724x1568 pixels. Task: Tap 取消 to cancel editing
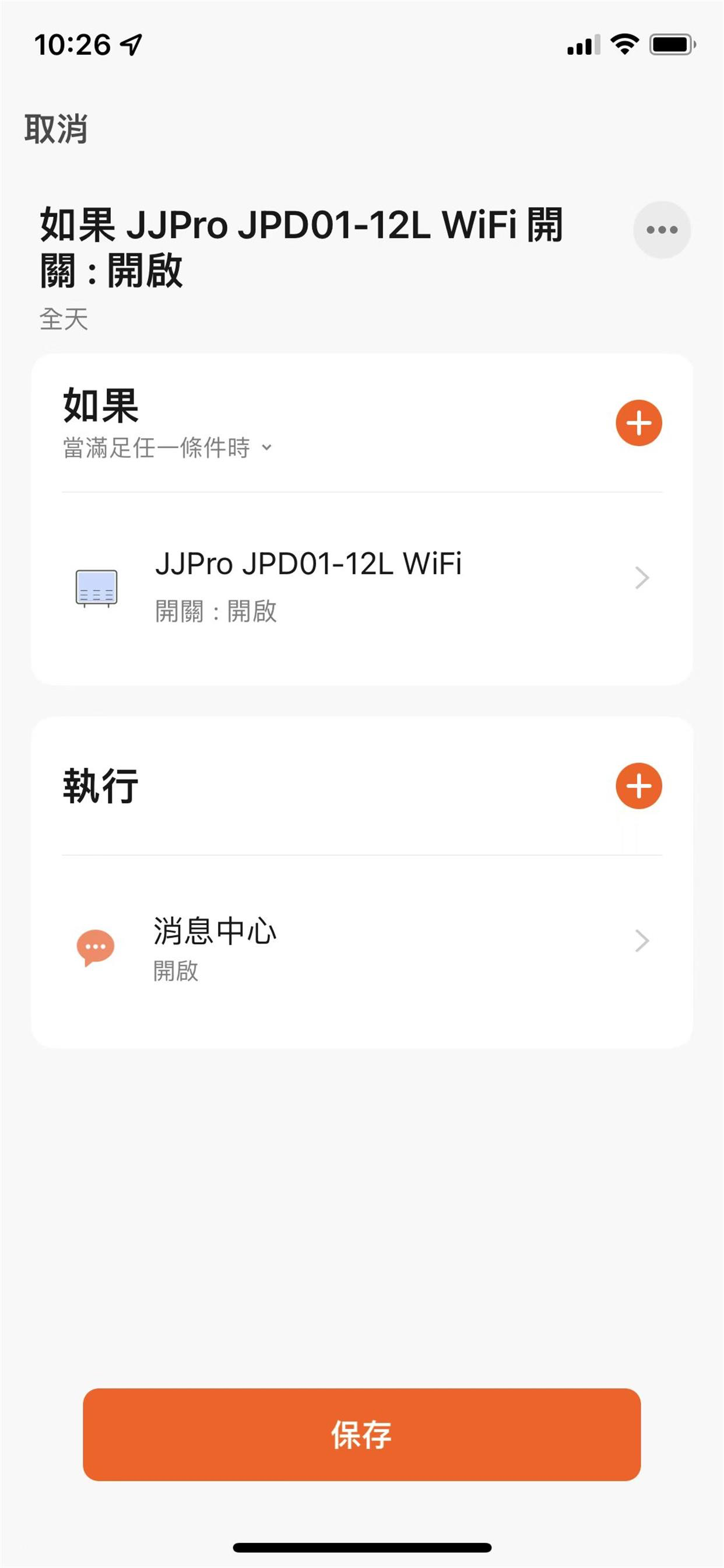click(x=56, y=129)
